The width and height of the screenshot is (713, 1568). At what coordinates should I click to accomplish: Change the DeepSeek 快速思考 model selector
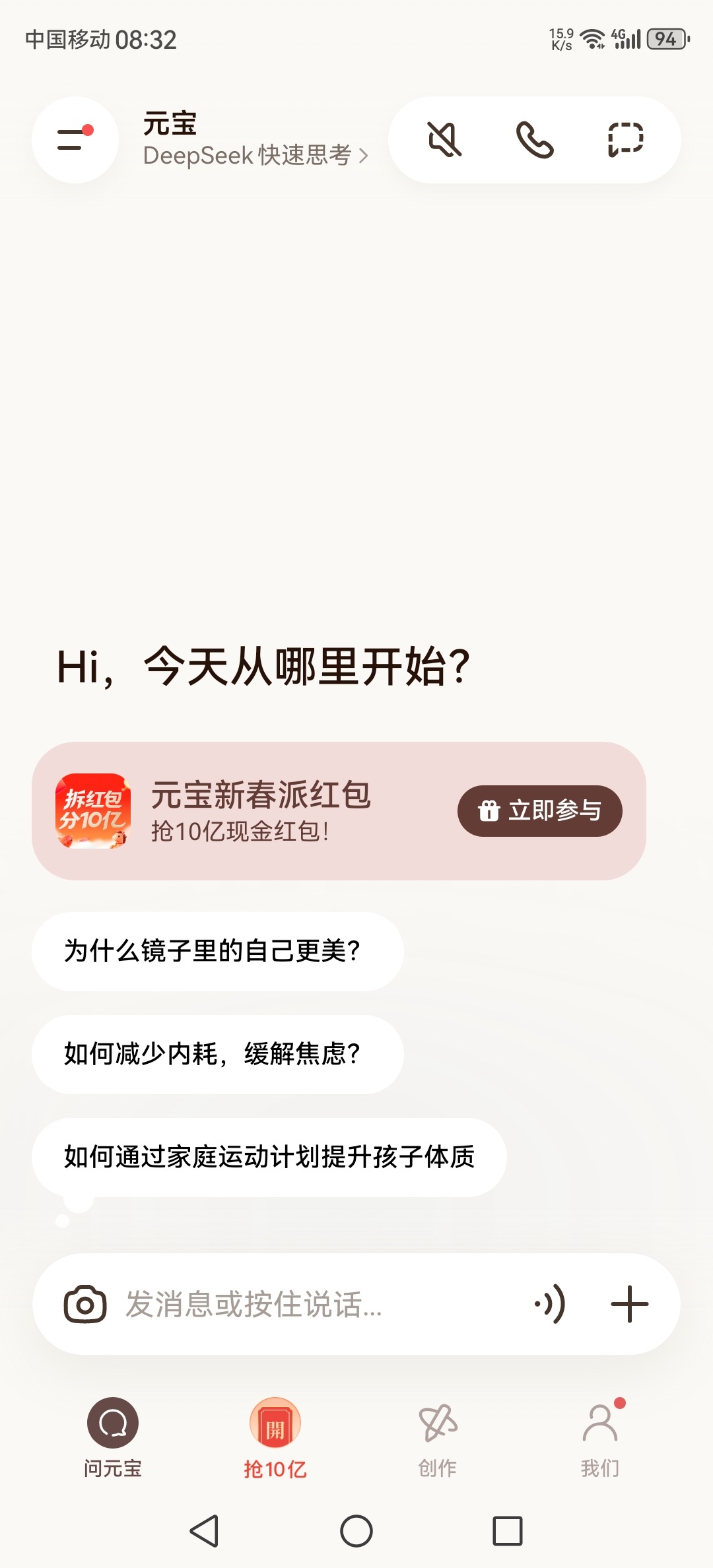pos(255,156)
